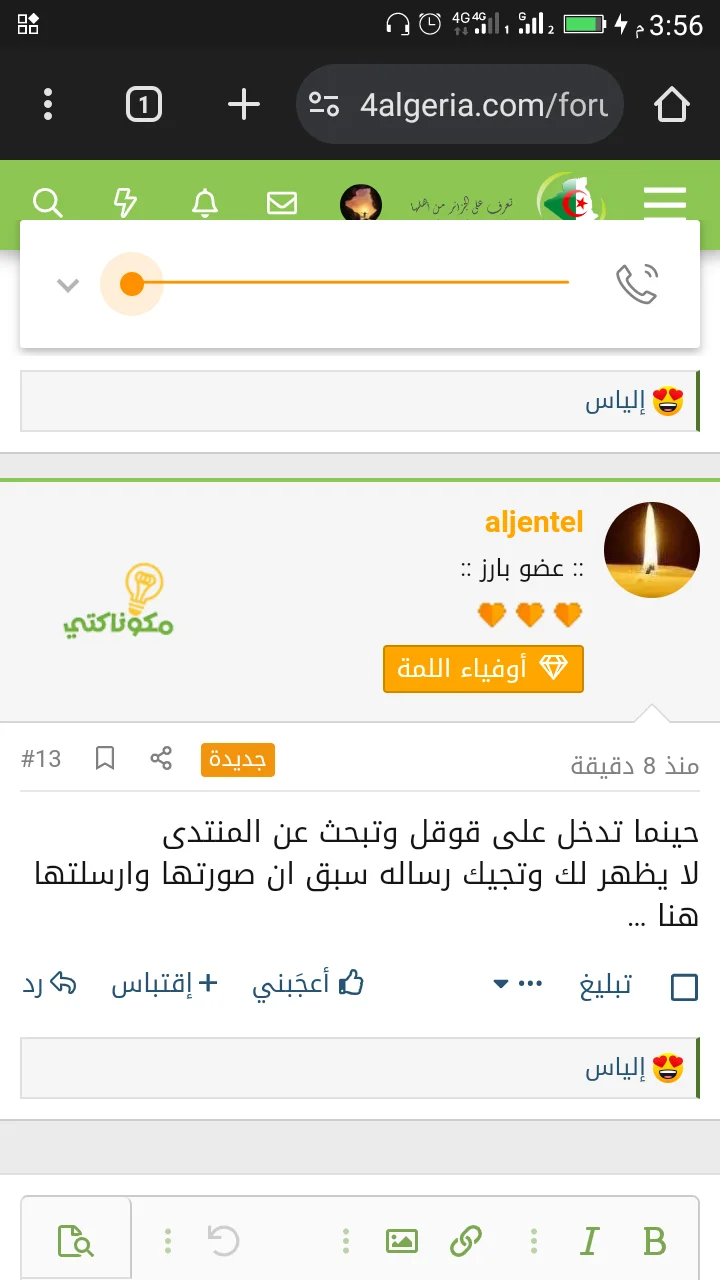Tap the 4algeria.com address bar
The width and height of the screenshot is (720, 1280).
pyautogui.click(x=470, y=104)
